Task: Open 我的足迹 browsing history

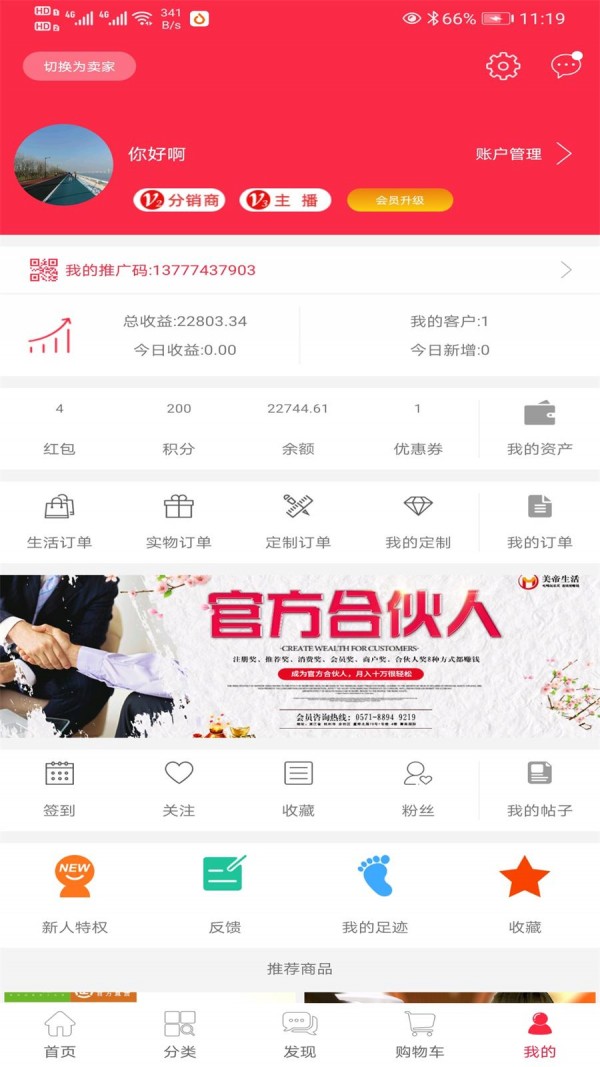Action: click(x=375, y=896)
